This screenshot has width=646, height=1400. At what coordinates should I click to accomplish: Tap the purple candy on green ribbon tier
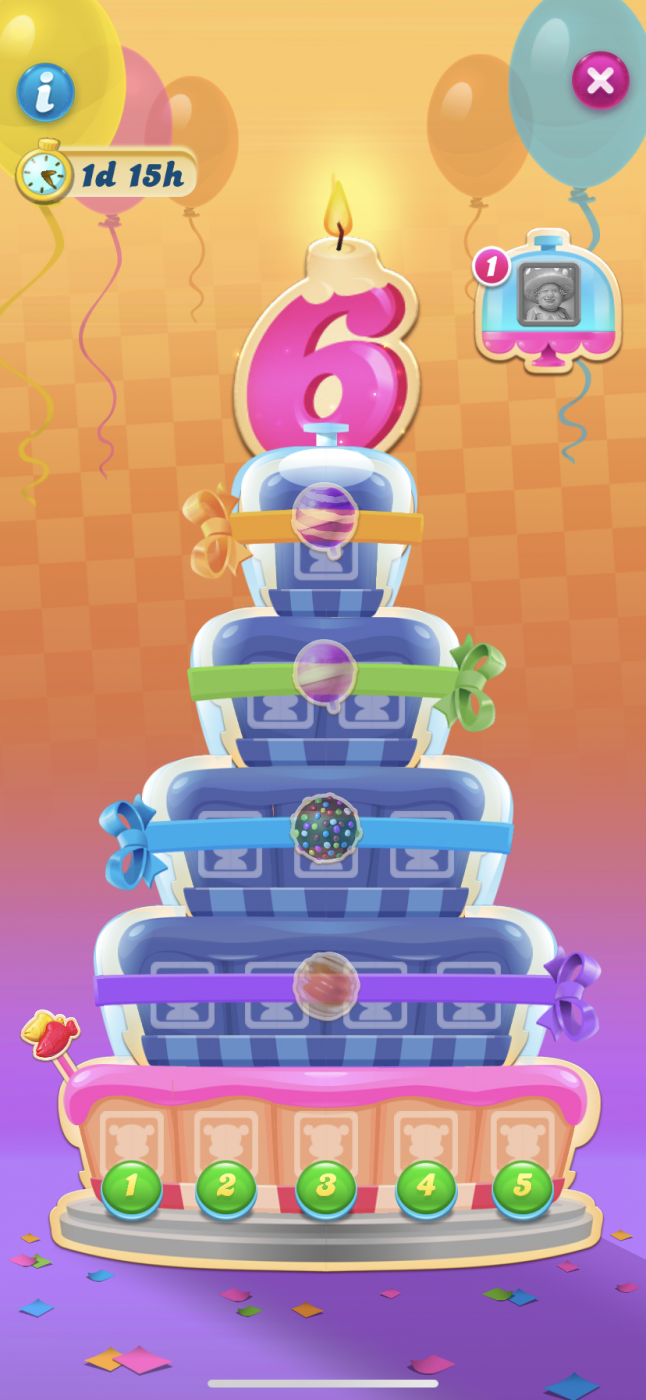pyautogui.click(x=325, y=672)
